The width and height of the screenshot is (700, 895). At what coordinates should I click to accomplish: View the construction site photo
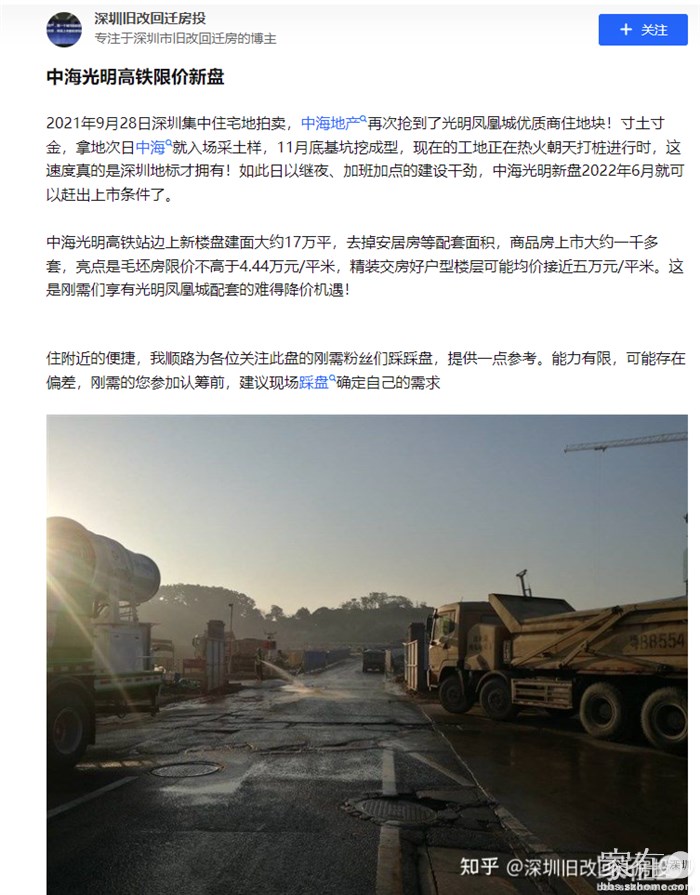point(366,650)
